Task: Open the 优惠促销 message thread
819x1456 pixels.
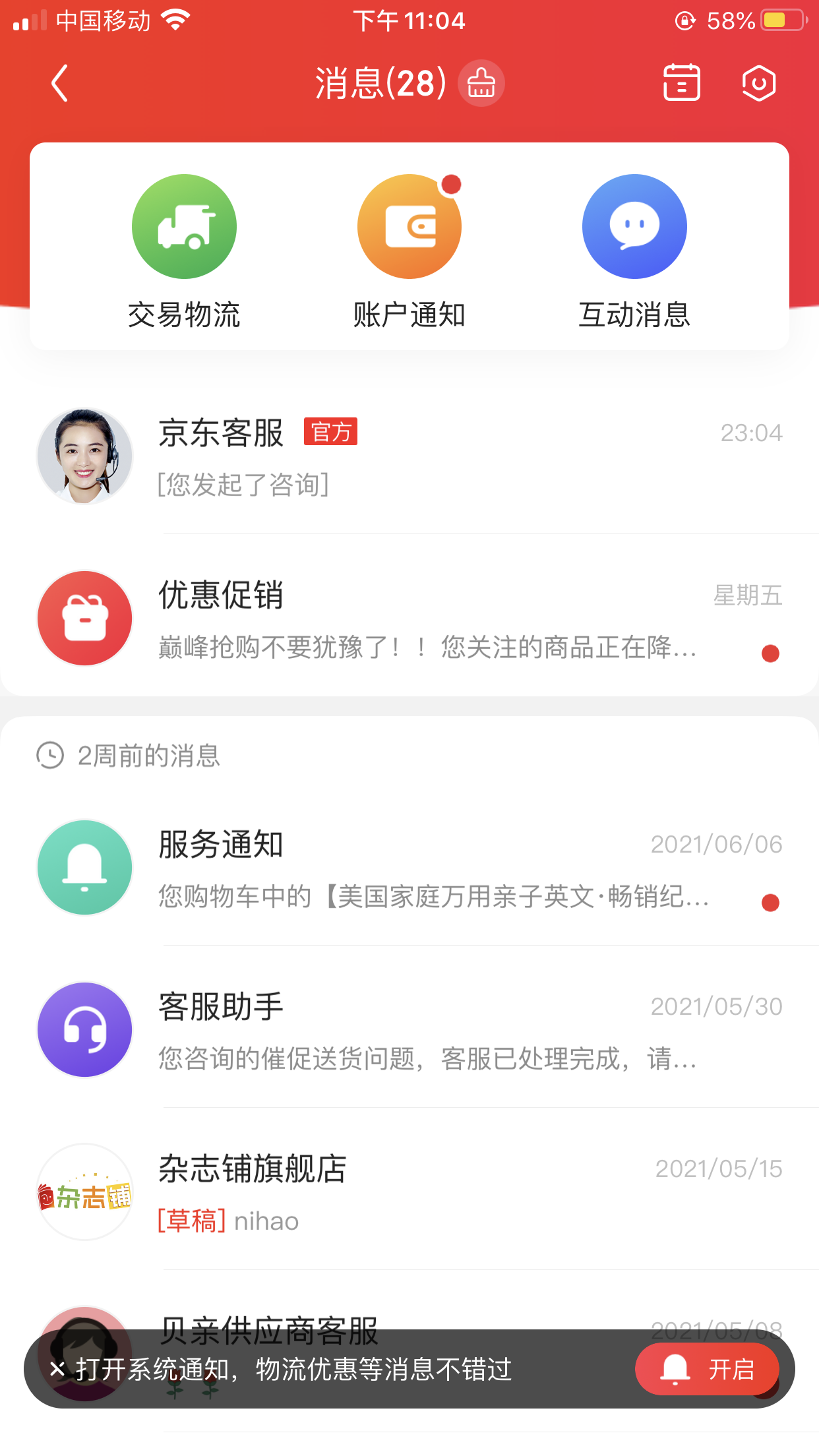Action: tap(409, 619)
